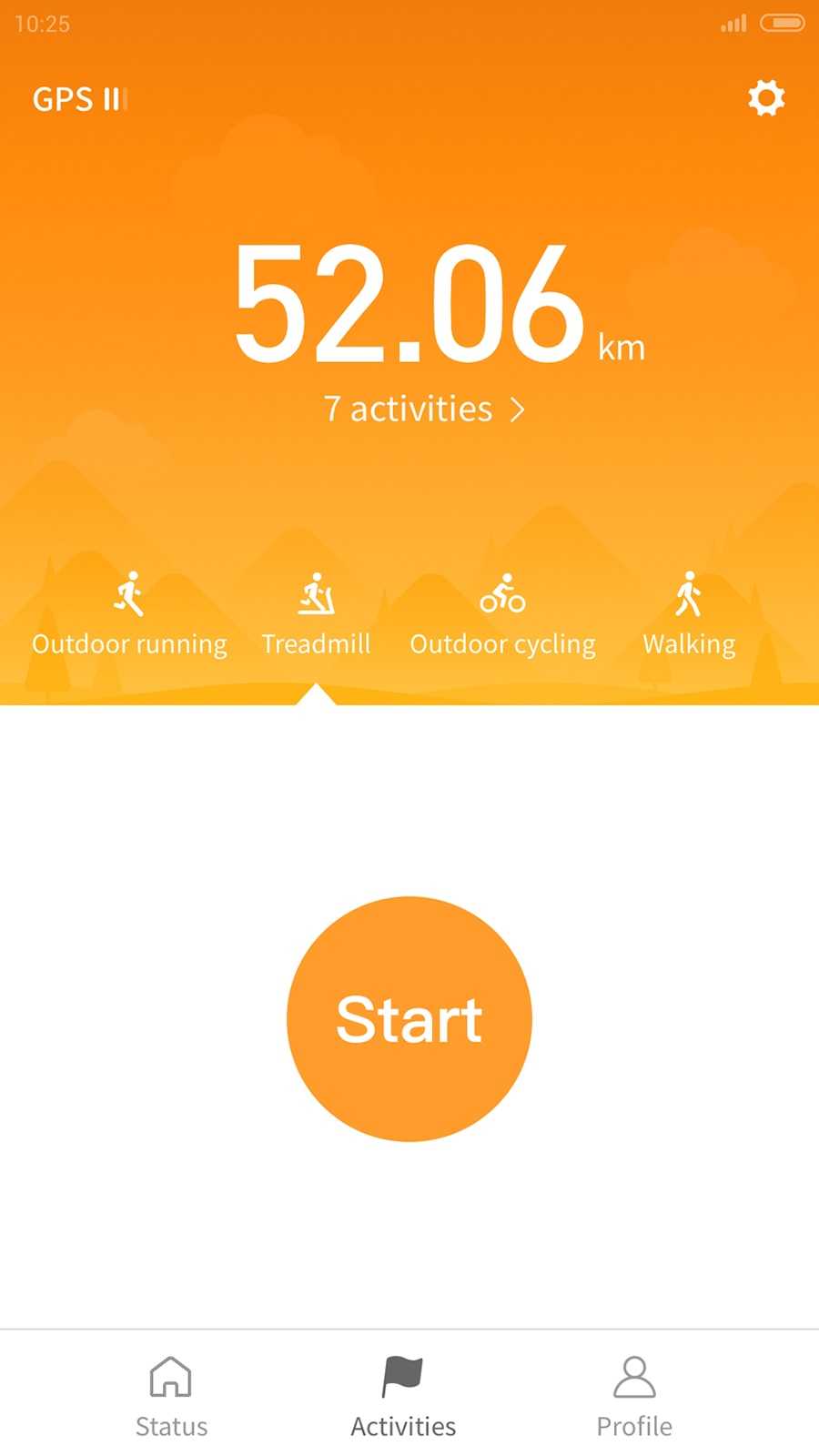Select the Treadmill activity type
The width and height of the screenshot is (819, 1456).
tap(316, 615)
